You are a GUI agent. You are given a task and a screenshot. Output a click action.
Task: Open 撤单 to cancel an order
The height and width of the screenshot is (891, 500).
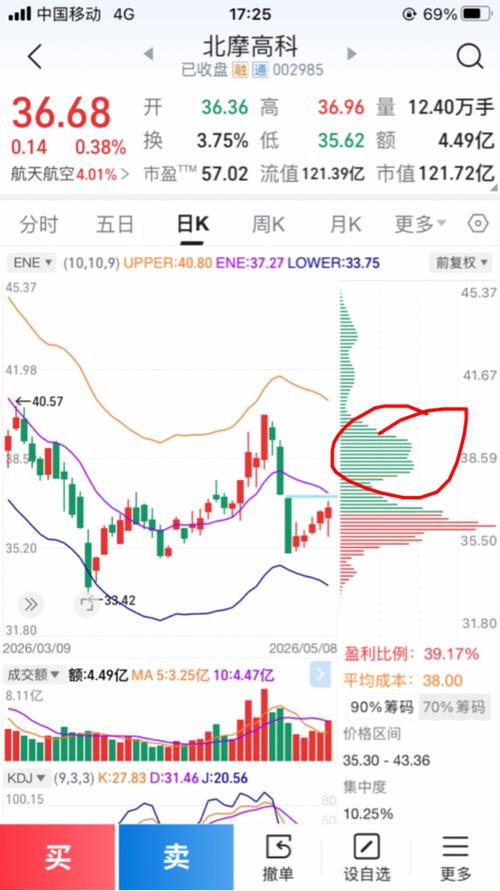coord(278,857)
